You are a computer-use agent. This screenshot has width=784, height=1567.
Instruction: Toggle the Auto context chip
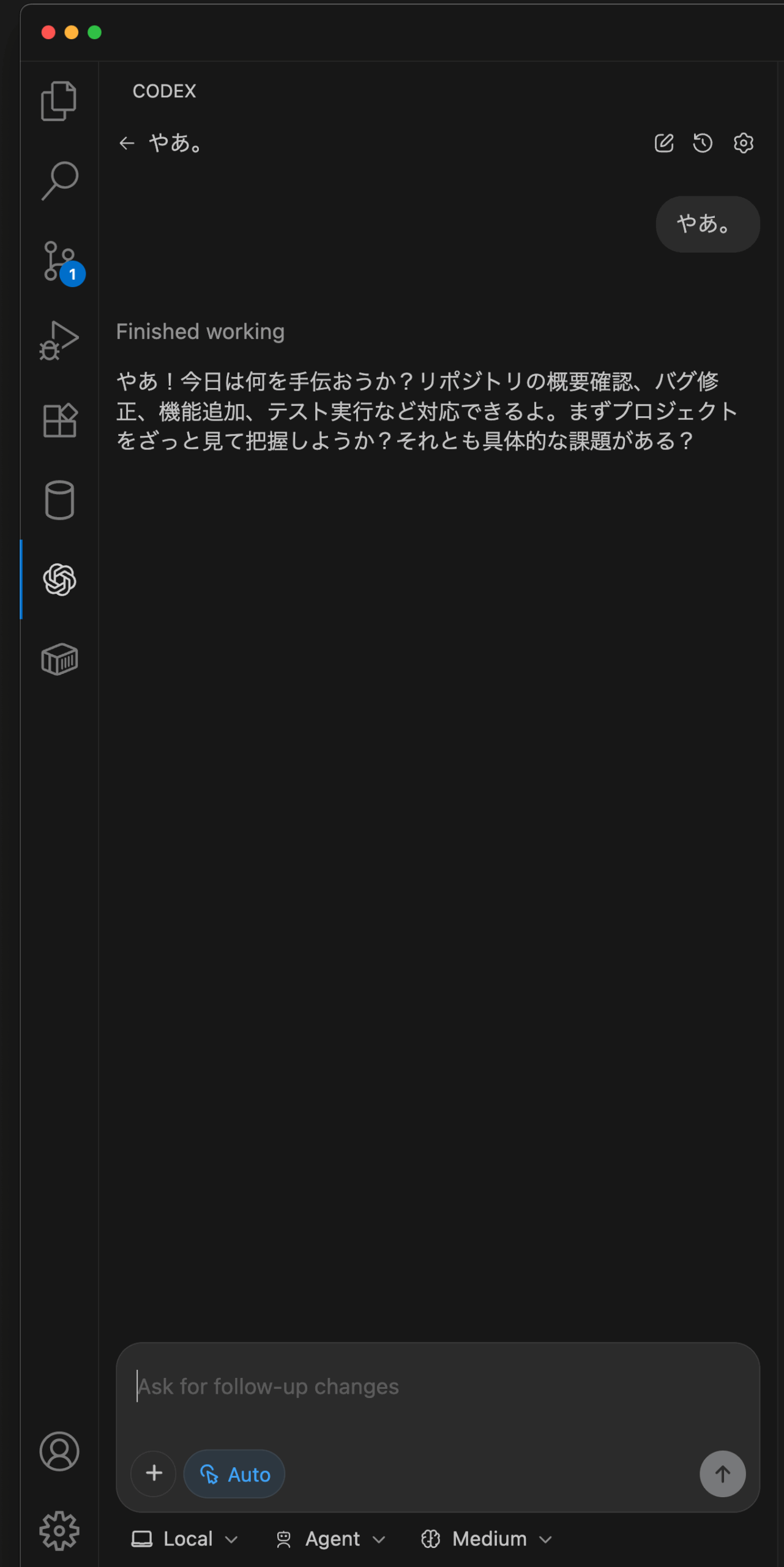[234, 1474]
